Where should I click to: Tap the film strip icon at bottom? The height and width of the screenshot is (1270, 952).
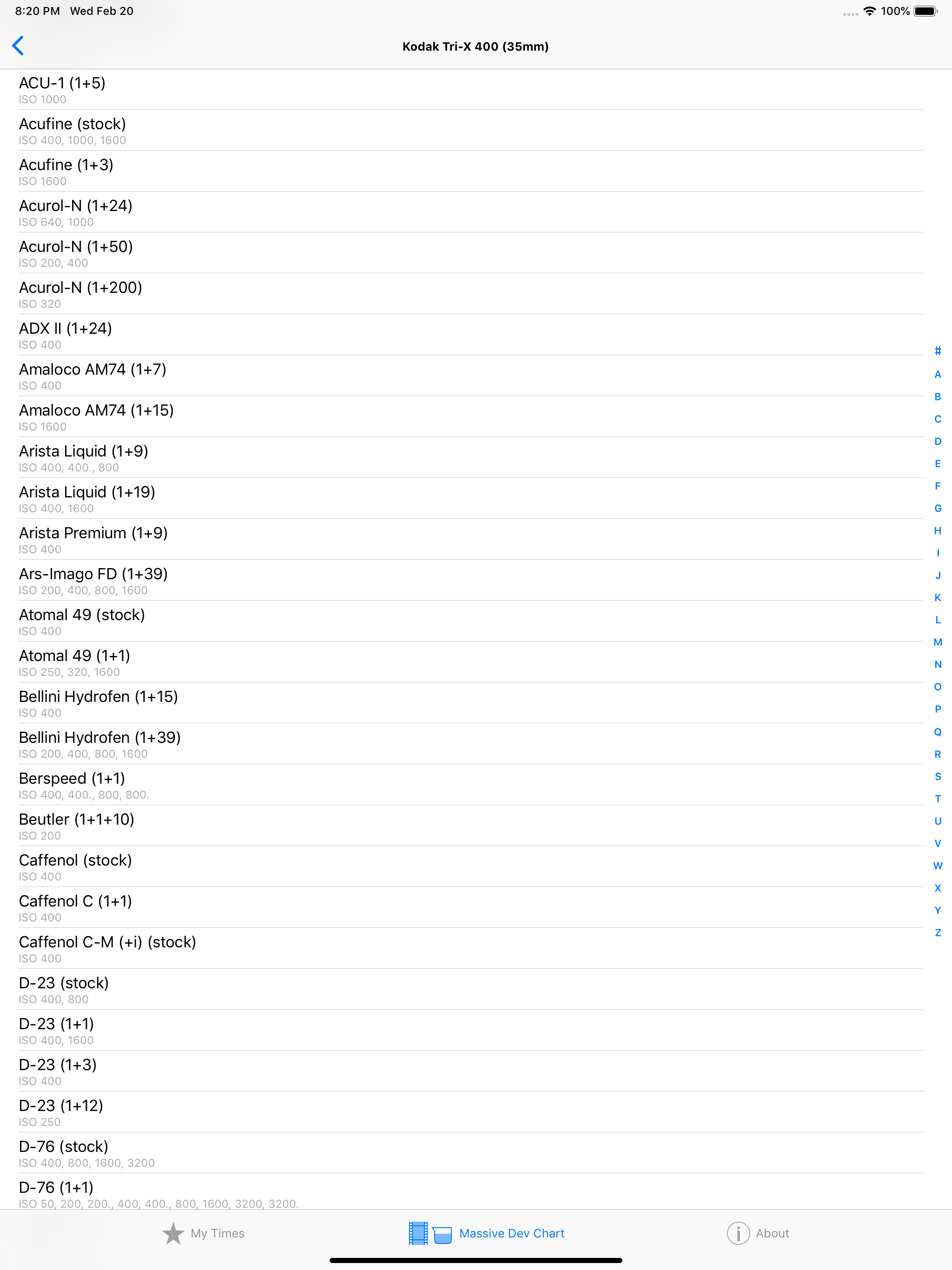pos(418,1233)
